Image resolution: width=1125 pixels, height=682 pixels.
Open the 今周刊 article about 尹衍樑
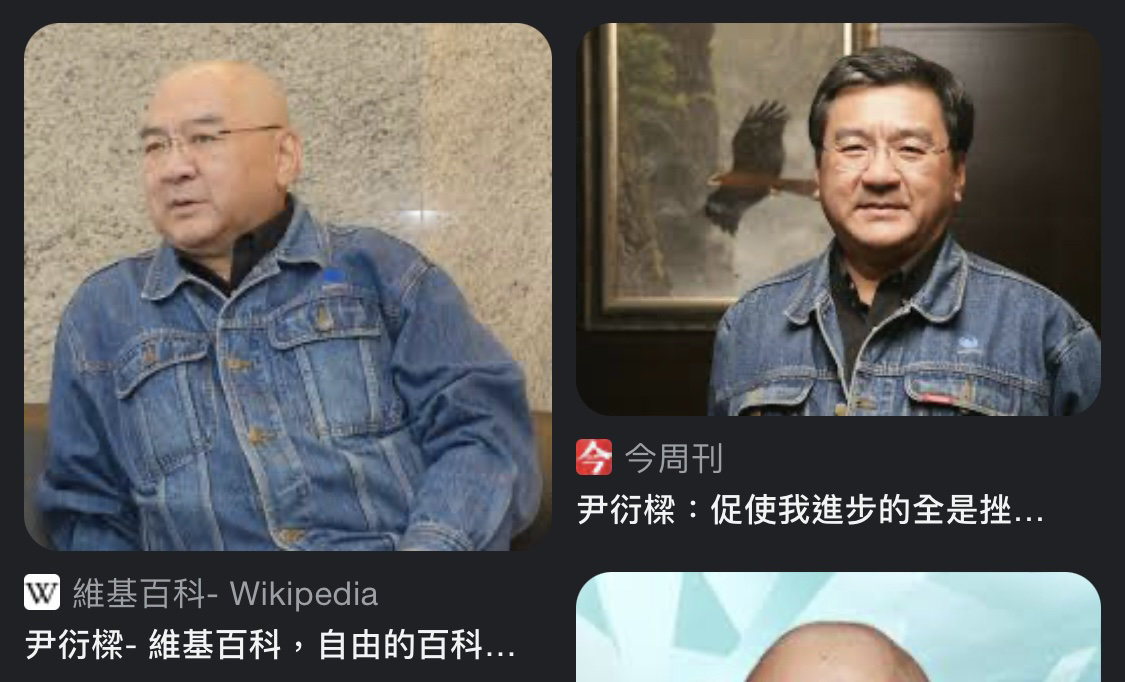click(810, 510)
